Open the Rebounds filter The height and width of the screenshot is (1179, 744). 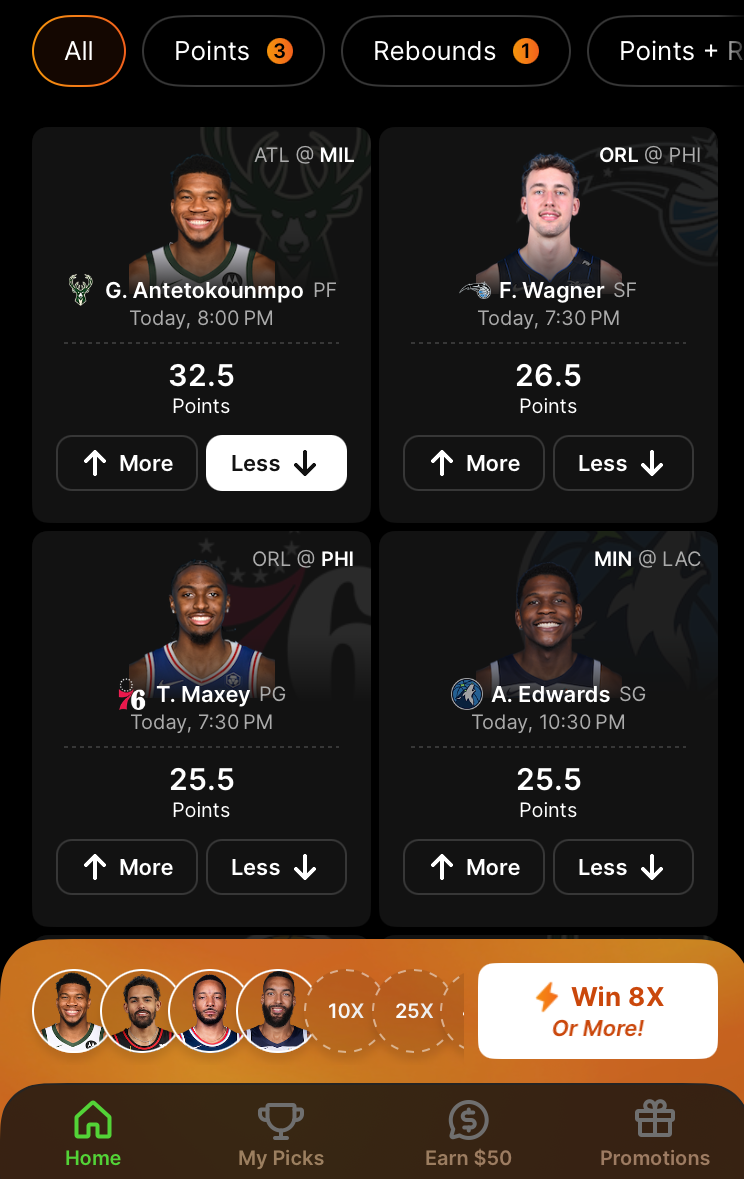point(455,50)
